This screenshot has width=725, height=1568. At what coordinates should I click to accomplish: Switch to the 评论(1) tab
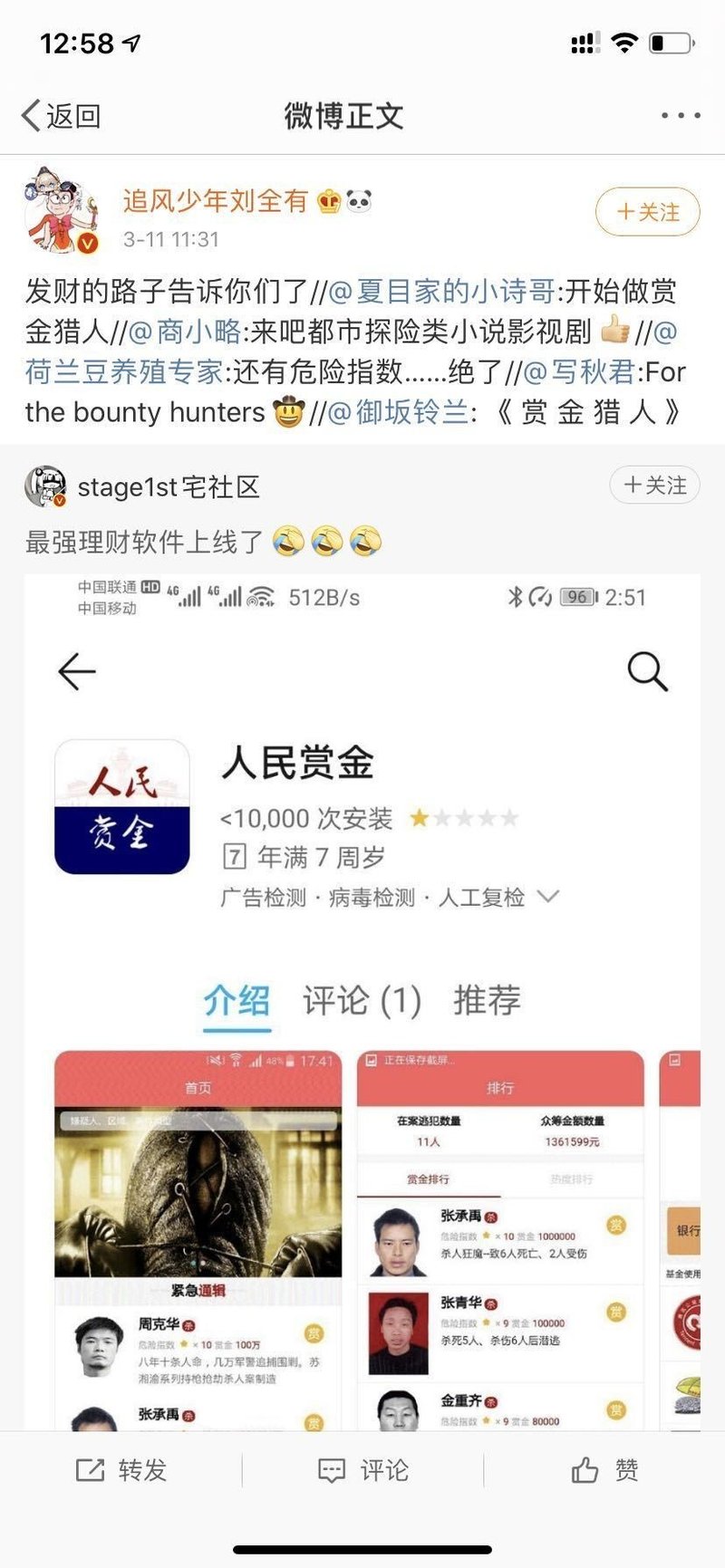point(361,1002)
